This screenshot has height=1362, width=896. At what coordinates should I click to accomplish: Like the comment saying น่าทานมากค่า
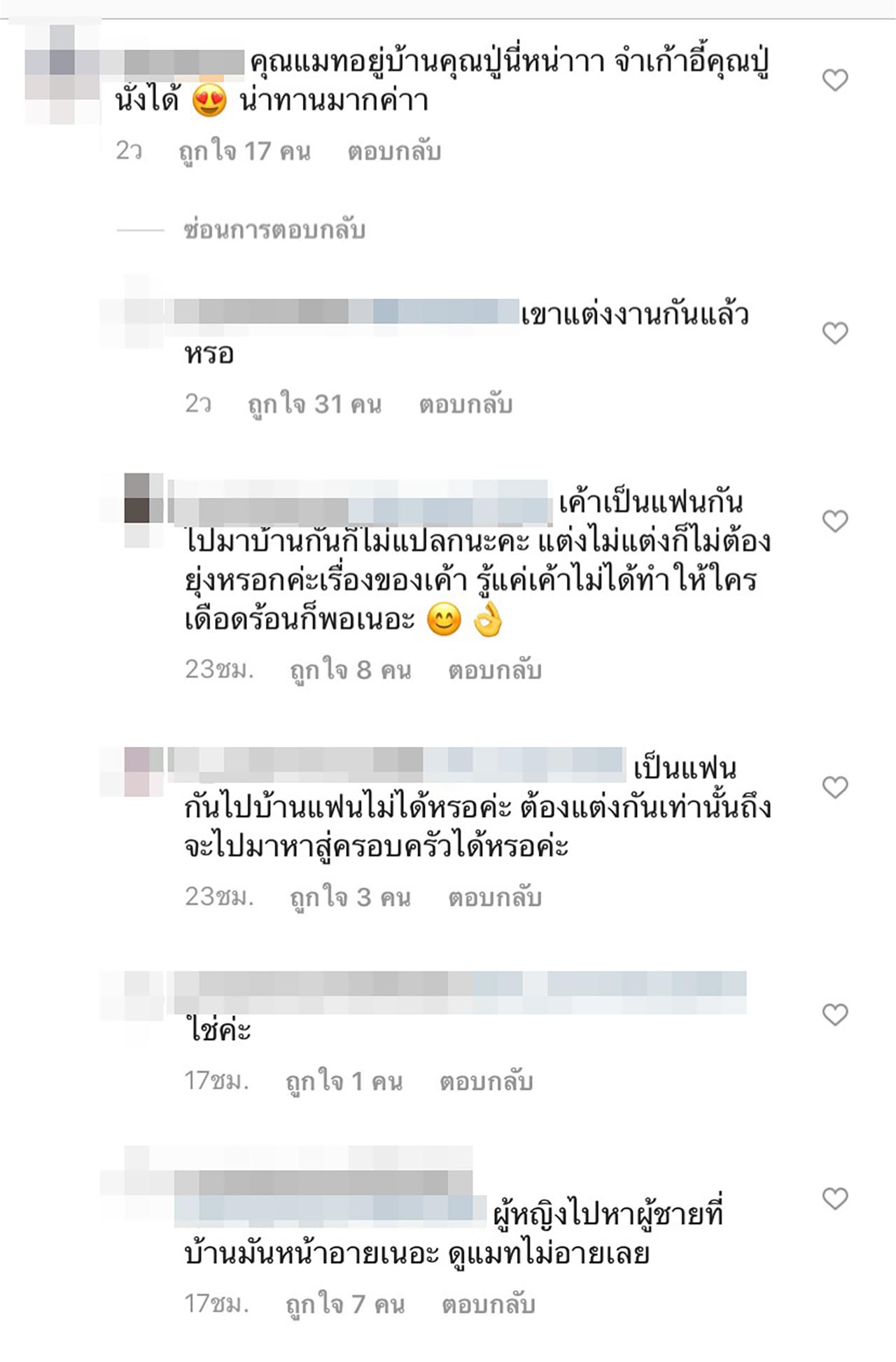(834, 81)
